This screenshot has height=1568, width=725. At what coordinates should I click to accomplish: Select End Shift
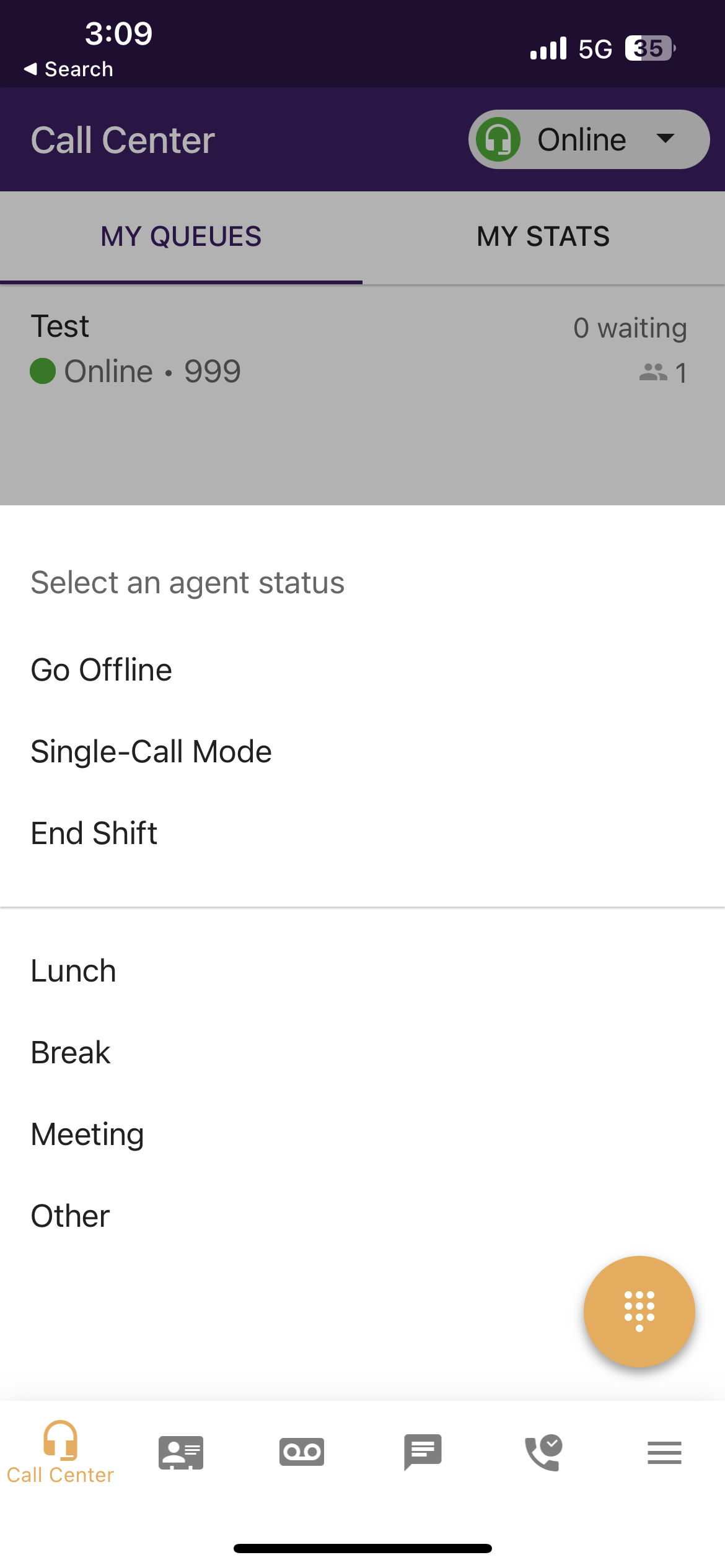pyautogui.click(x=362, y=834)
